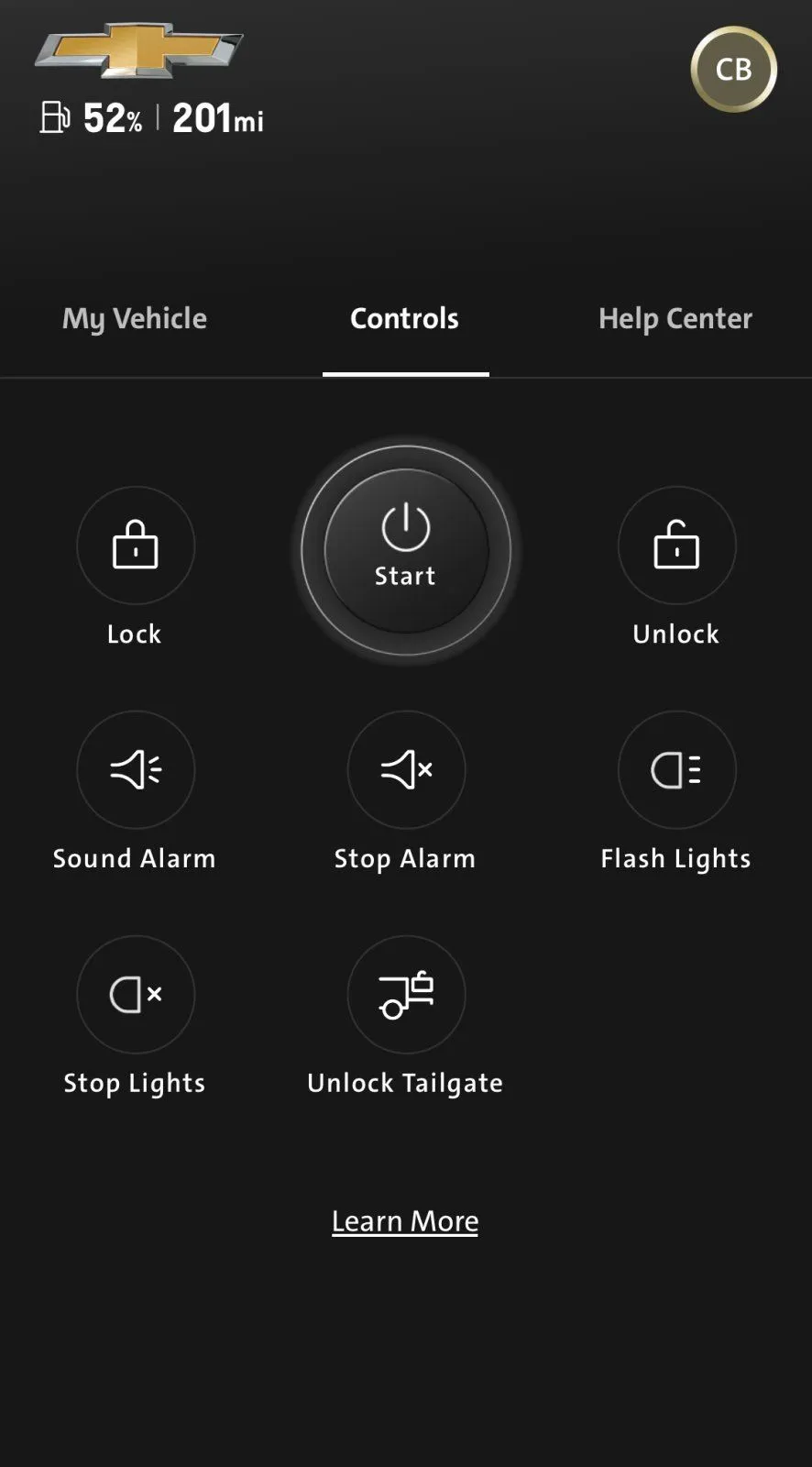Unlock the tailgate
Screen dimensions: 812x1467
pos(406,995)
